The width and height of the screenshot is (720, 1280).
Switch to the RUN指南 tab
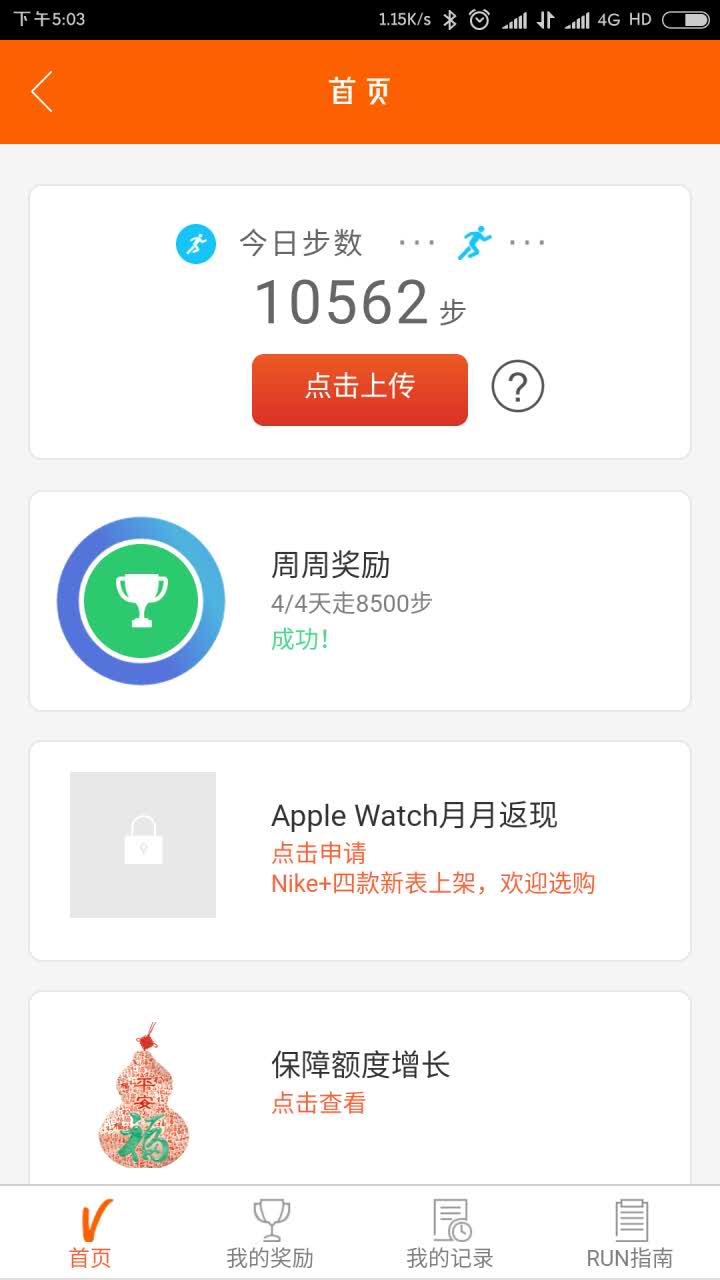click(630, 1234)
